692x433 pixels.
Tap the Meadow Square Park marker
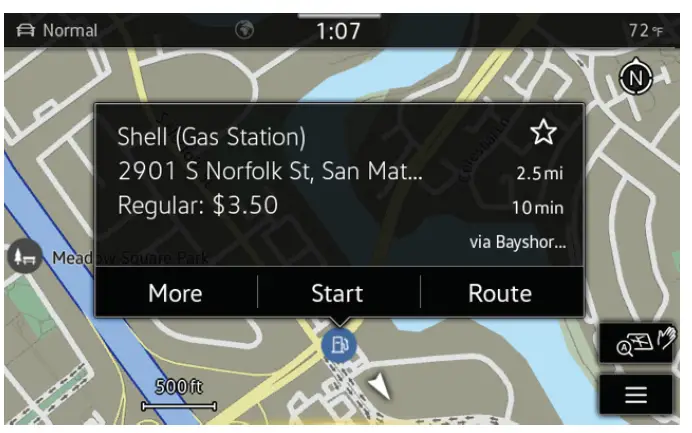24,256
